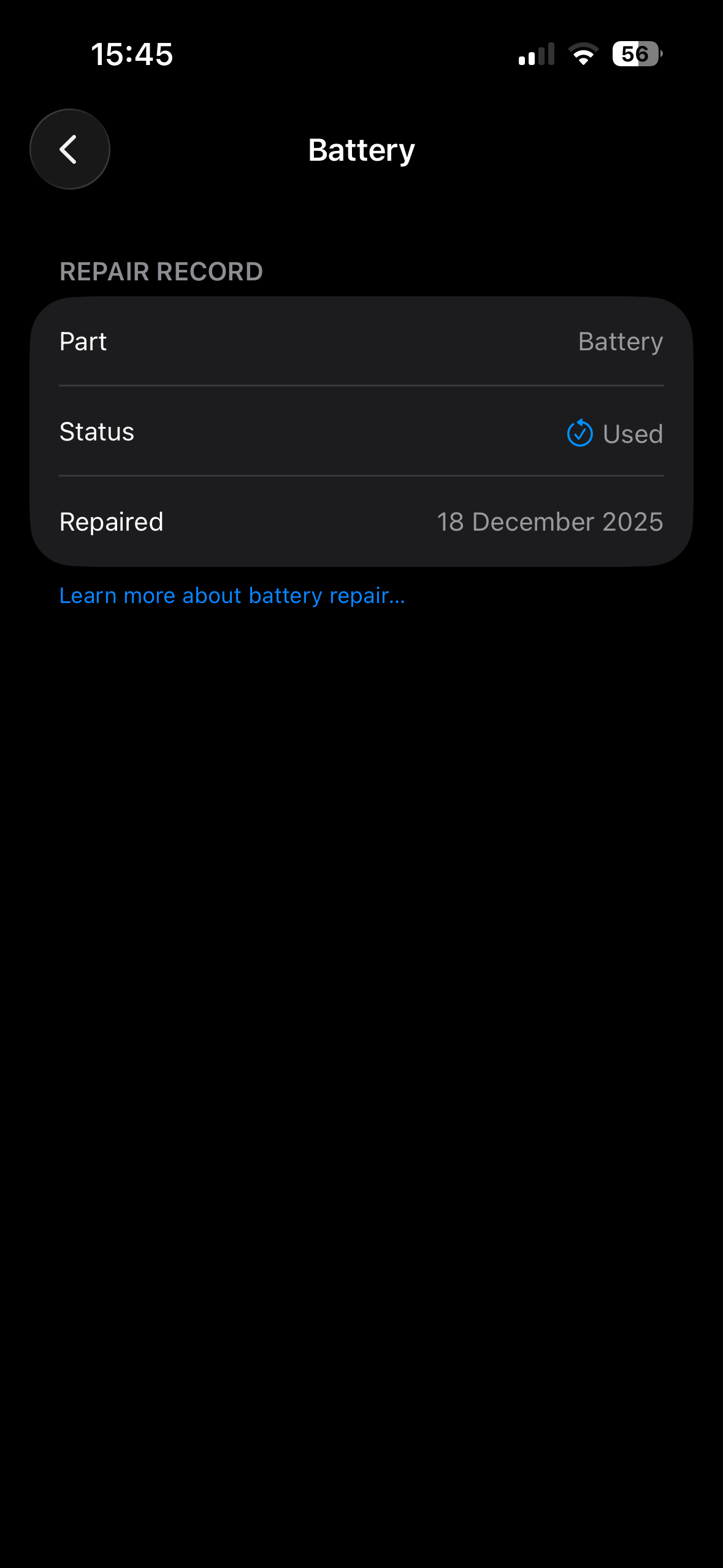Go back from the Battery screen

click(69, 149)
